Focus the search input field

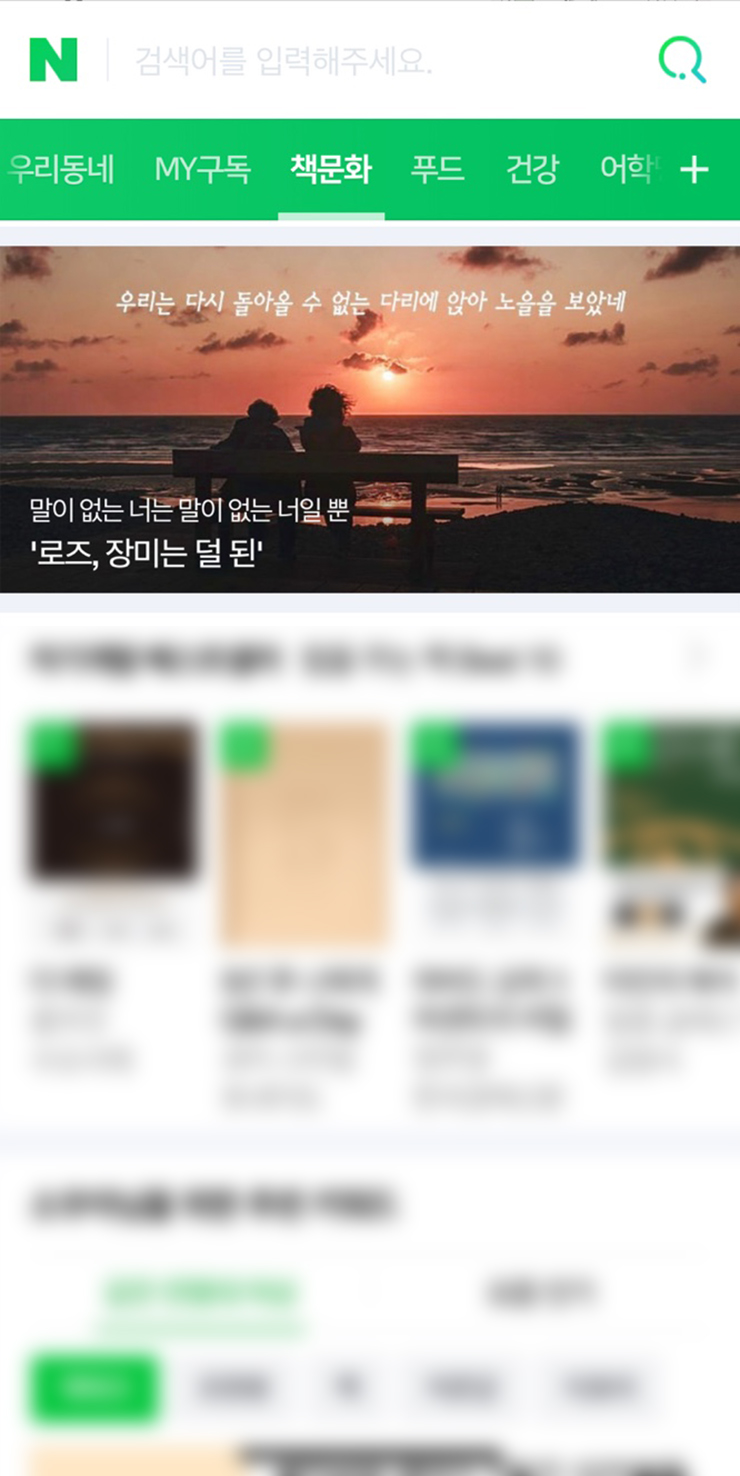[380, 61]
